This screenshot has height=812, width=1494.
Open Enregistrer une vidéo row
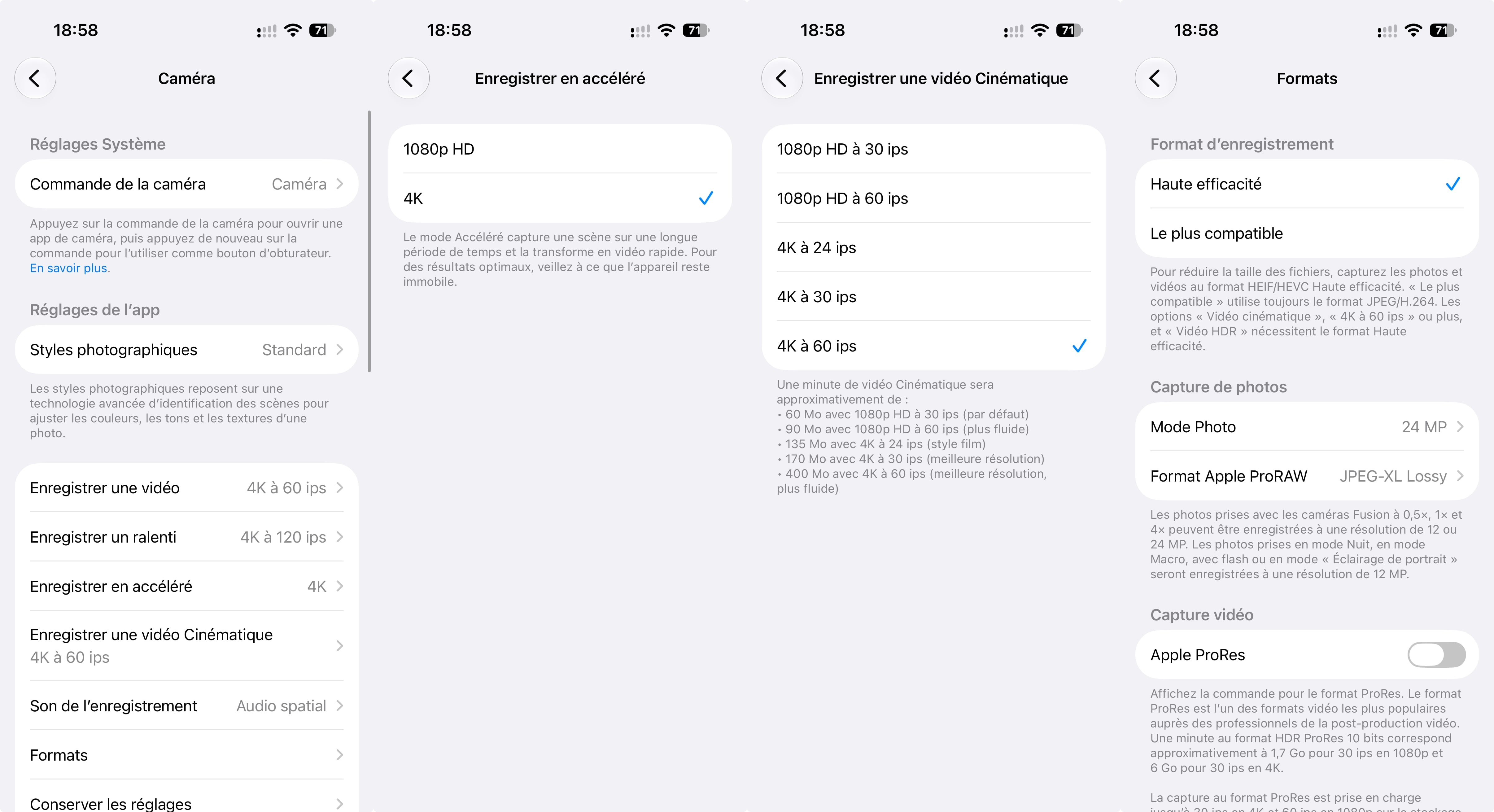point(187,488)
